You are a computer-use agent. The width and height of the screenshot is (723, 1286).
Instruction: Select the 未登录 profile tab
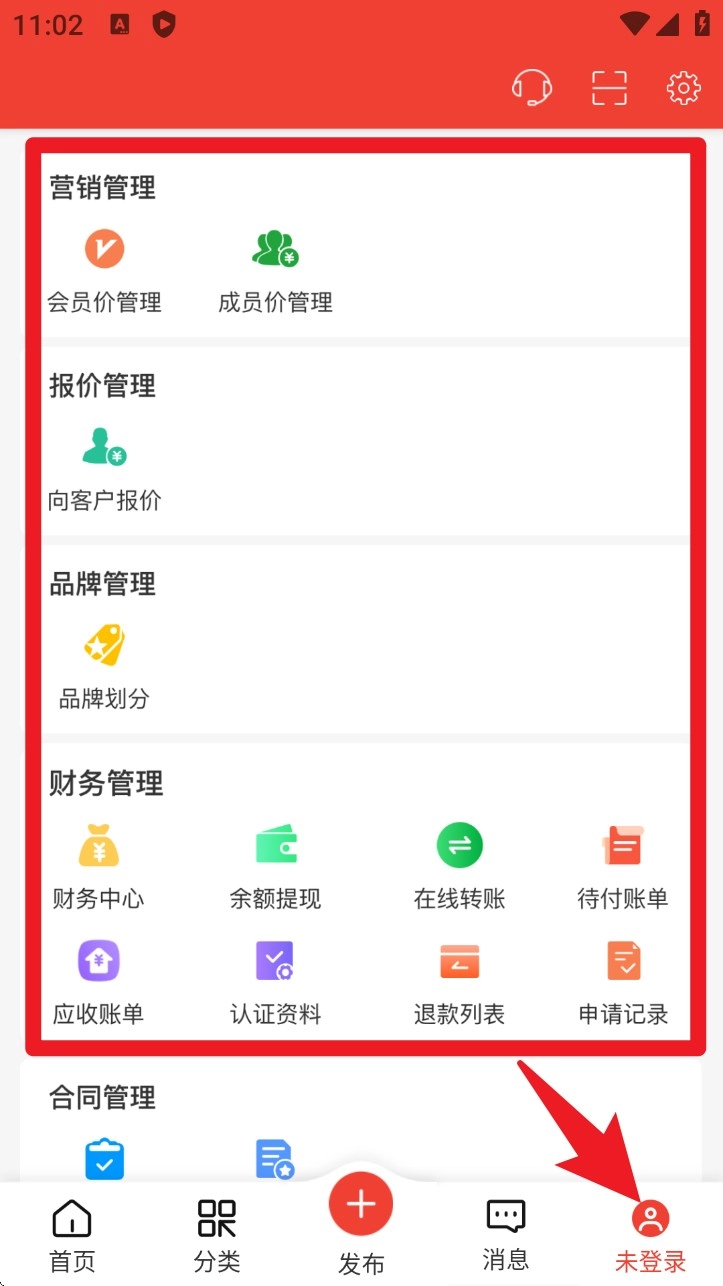[650, 1236]
